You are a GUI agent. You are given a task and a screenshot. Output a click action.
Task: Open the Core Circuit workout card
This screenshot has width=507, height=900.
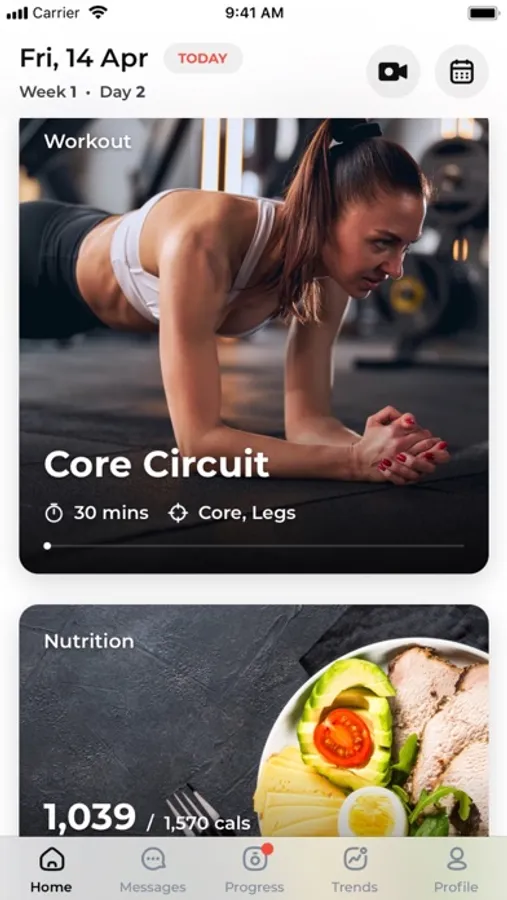[x=254, y=346]
